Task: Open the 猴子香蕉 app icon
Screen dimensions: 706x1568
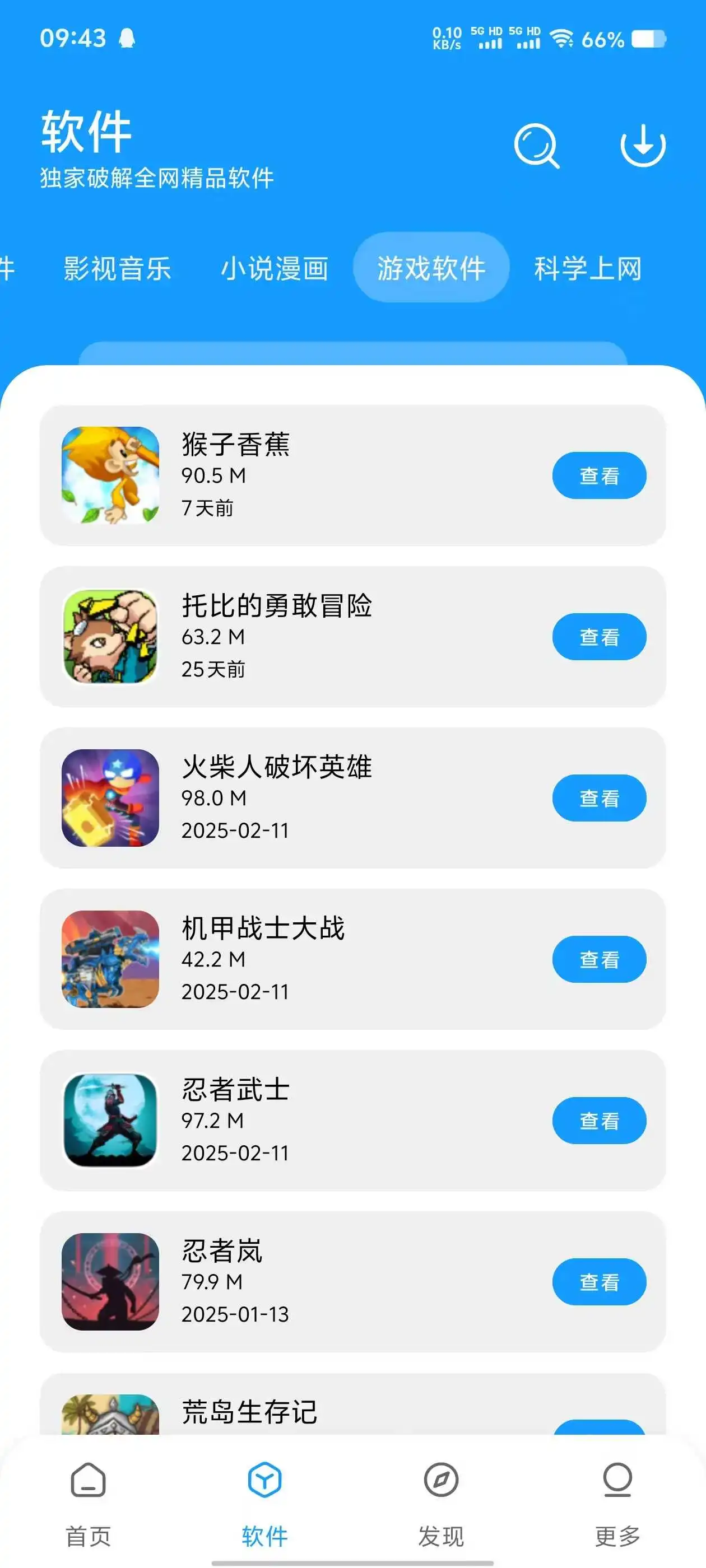Action: click(x=110, y=475)
